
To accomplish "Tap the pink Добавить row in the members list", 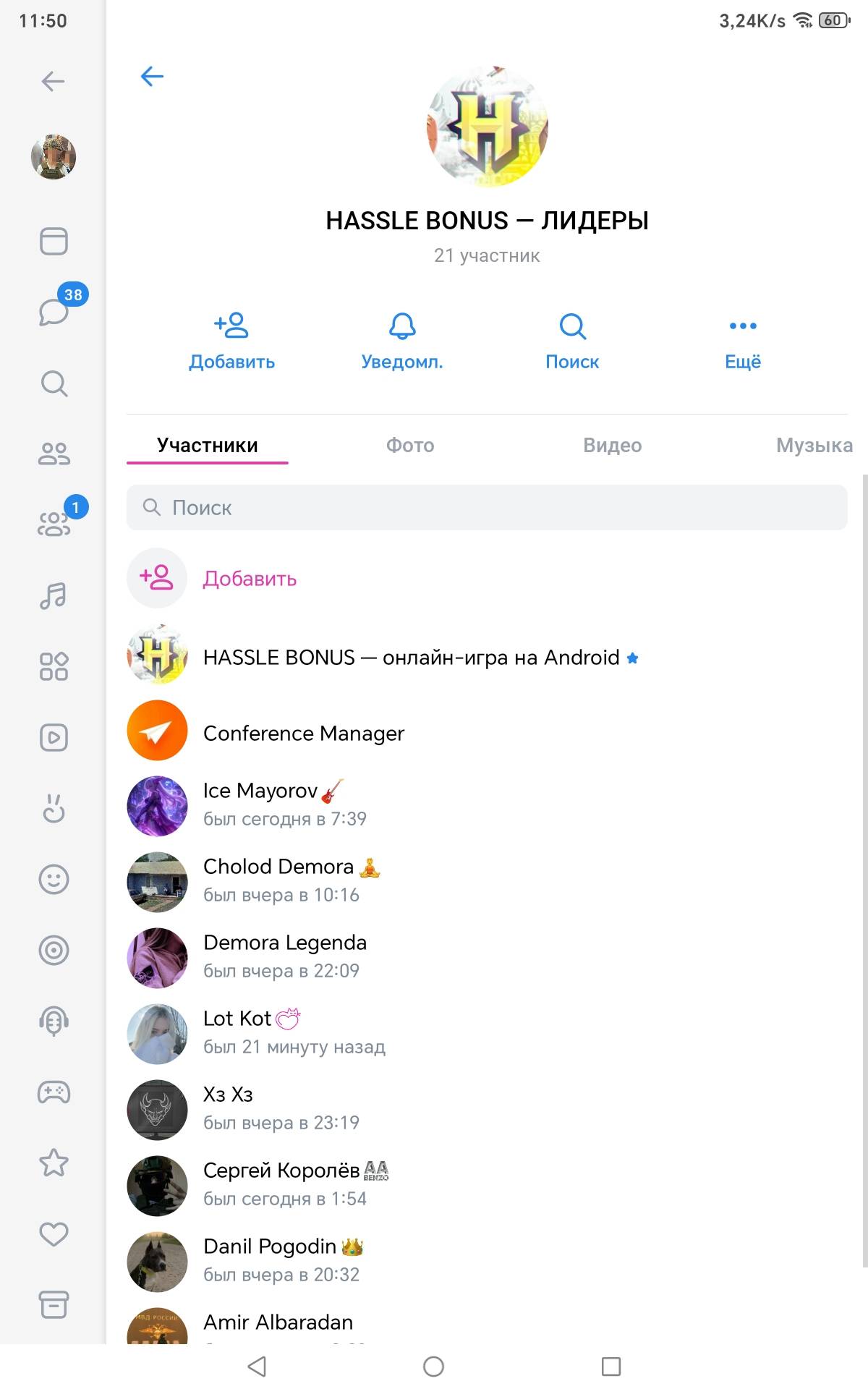I will point(487,578).
